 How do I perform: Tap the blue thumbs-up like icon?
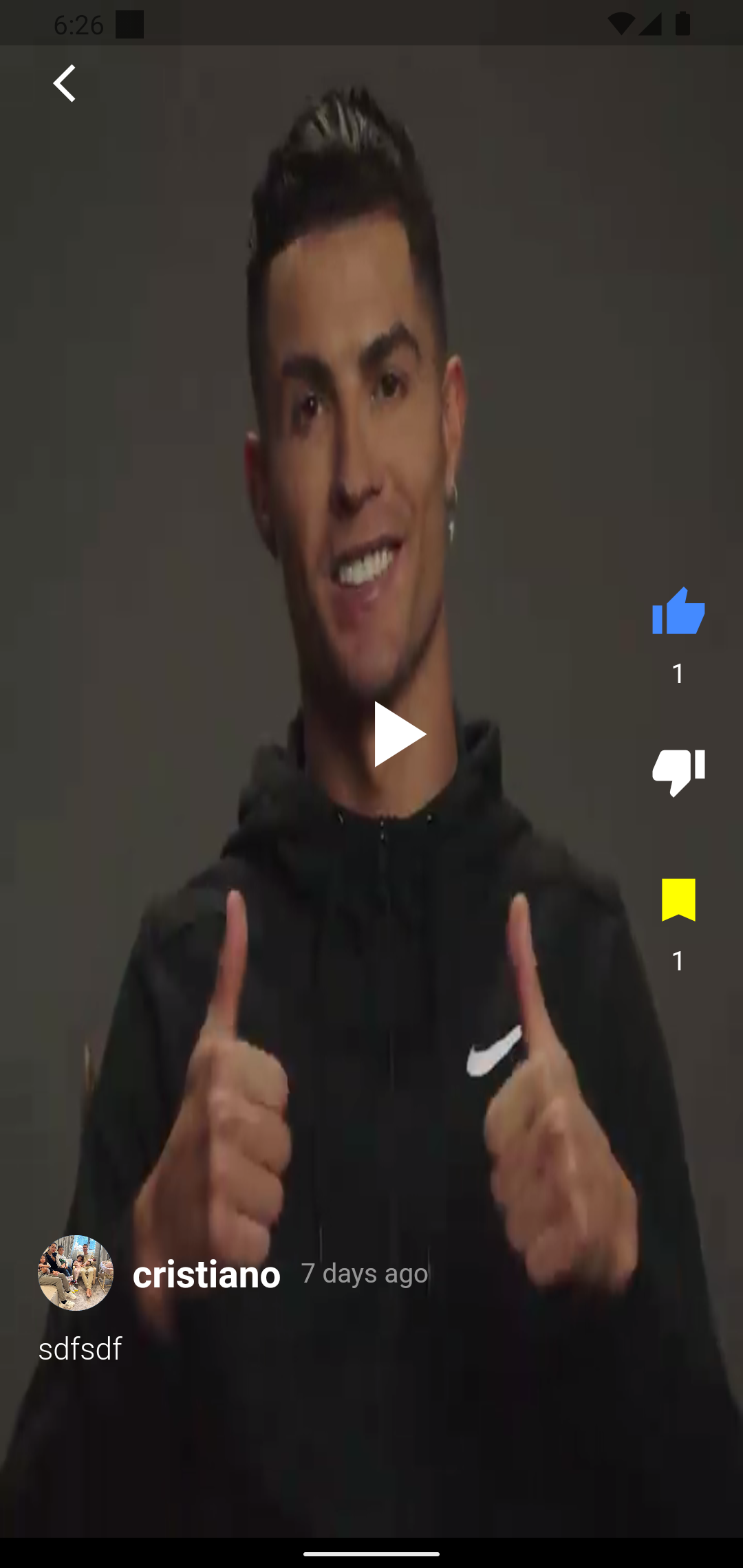click(678, 611)
